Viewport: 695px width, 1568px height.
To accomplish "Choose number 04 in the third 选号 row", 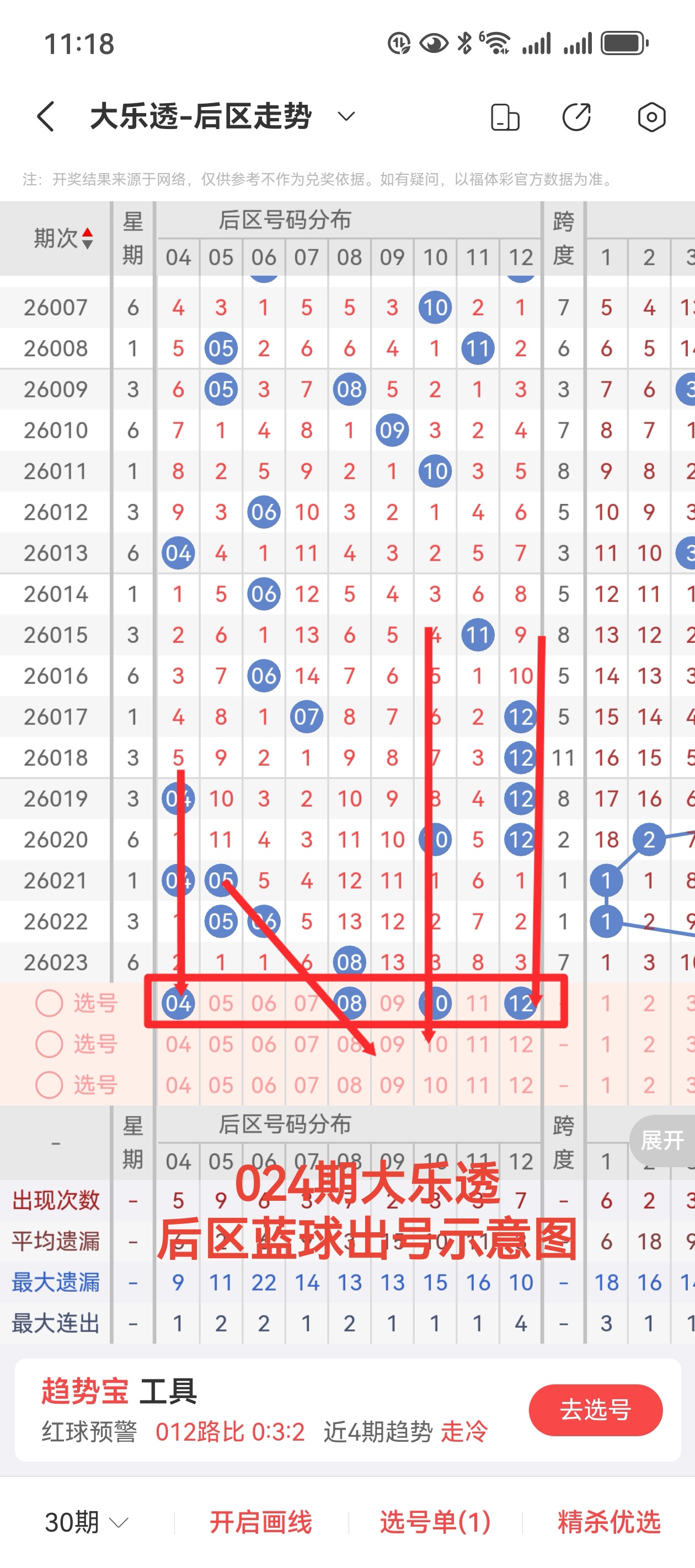I will pyautogui.click(x=178, y=1084).
